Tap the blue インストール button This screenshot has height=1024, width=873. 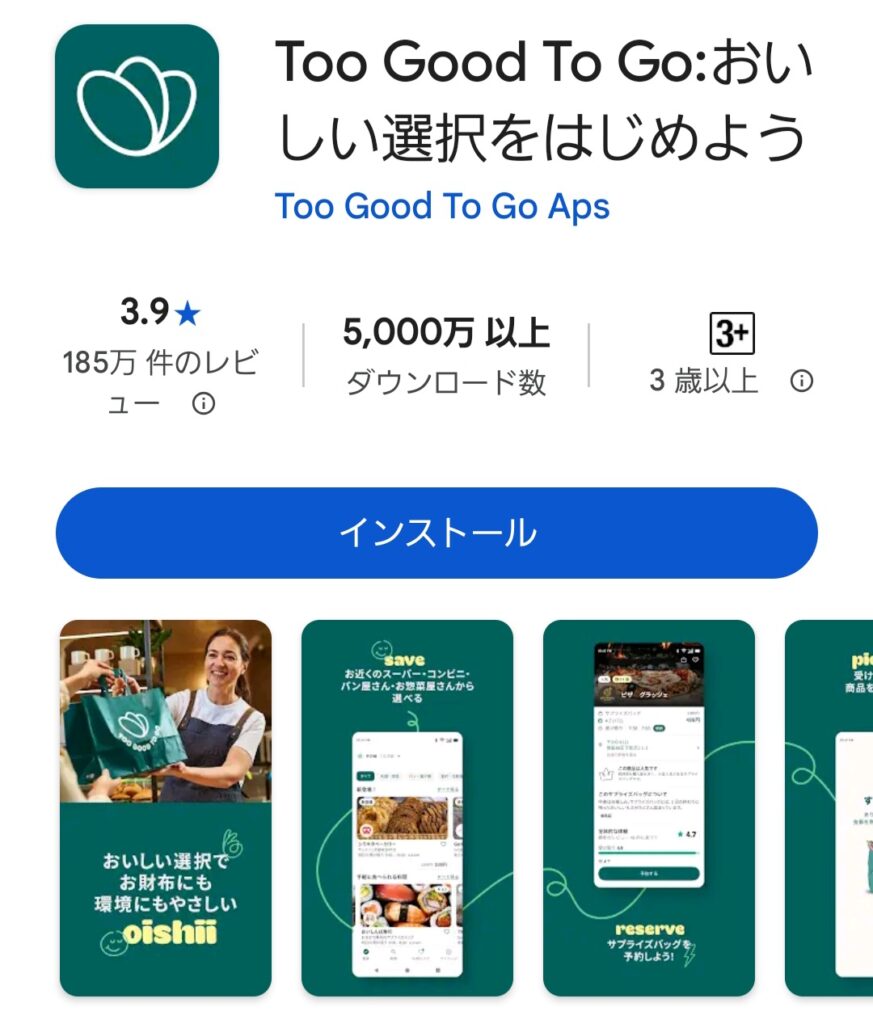click(x=436, y=532)
